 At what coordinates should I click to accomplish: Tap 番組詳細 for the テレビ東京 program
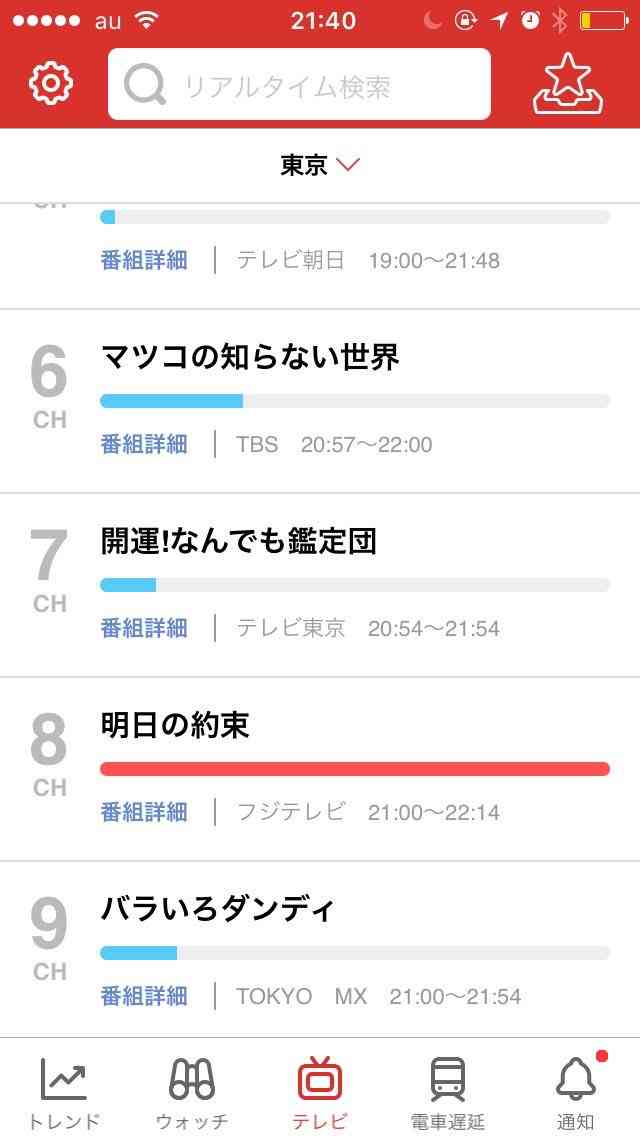tap(144, 628)
